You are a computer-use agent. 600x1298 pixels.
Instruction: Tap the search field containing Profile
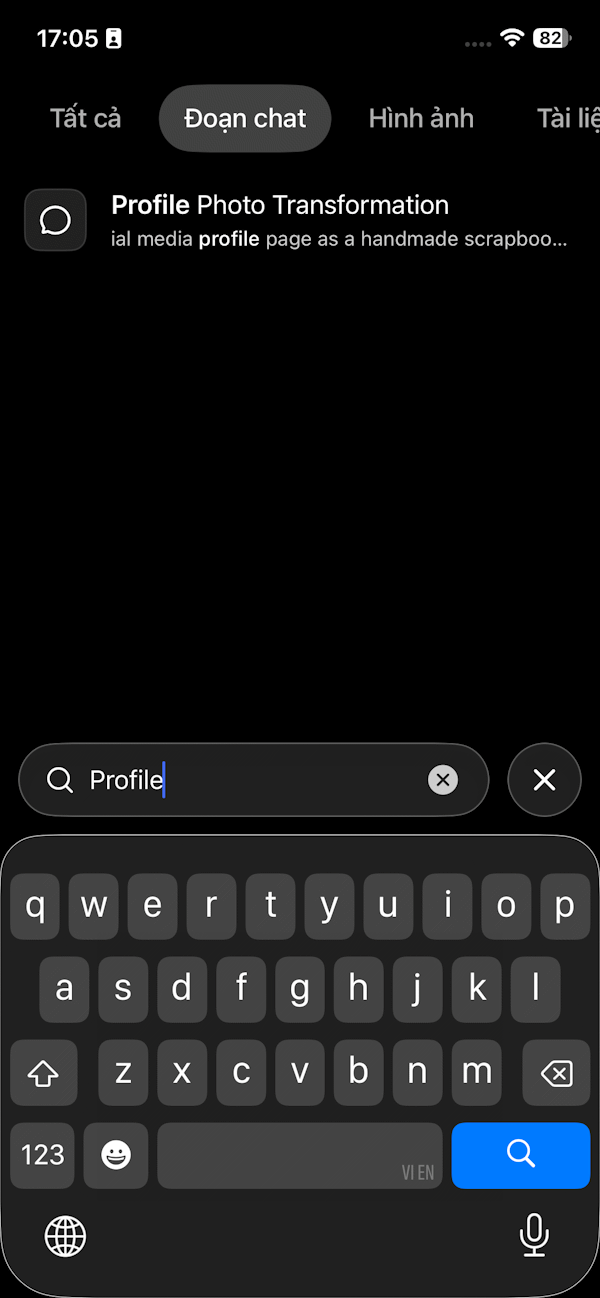click(x=254, y=780)
